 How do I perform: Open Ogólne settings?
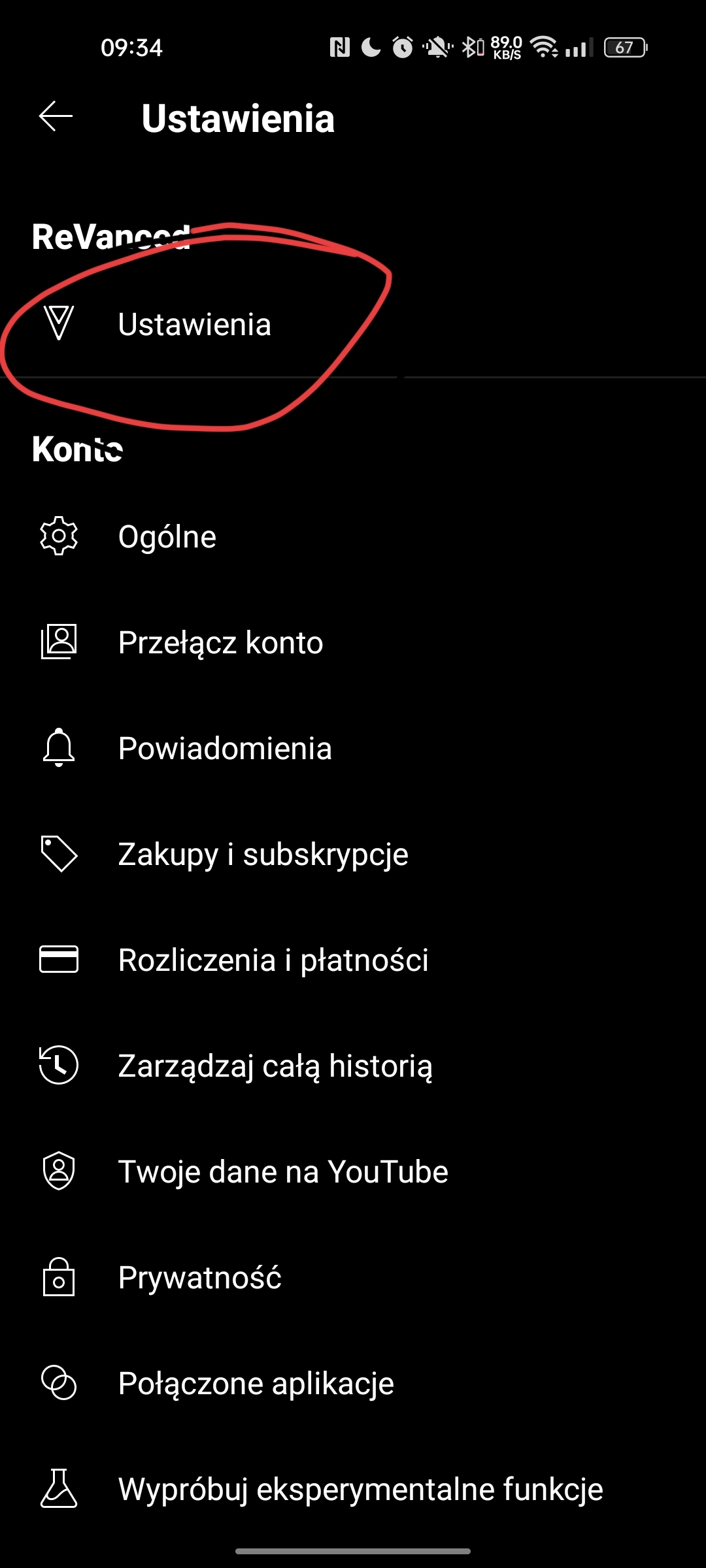[x=167, y=537]
